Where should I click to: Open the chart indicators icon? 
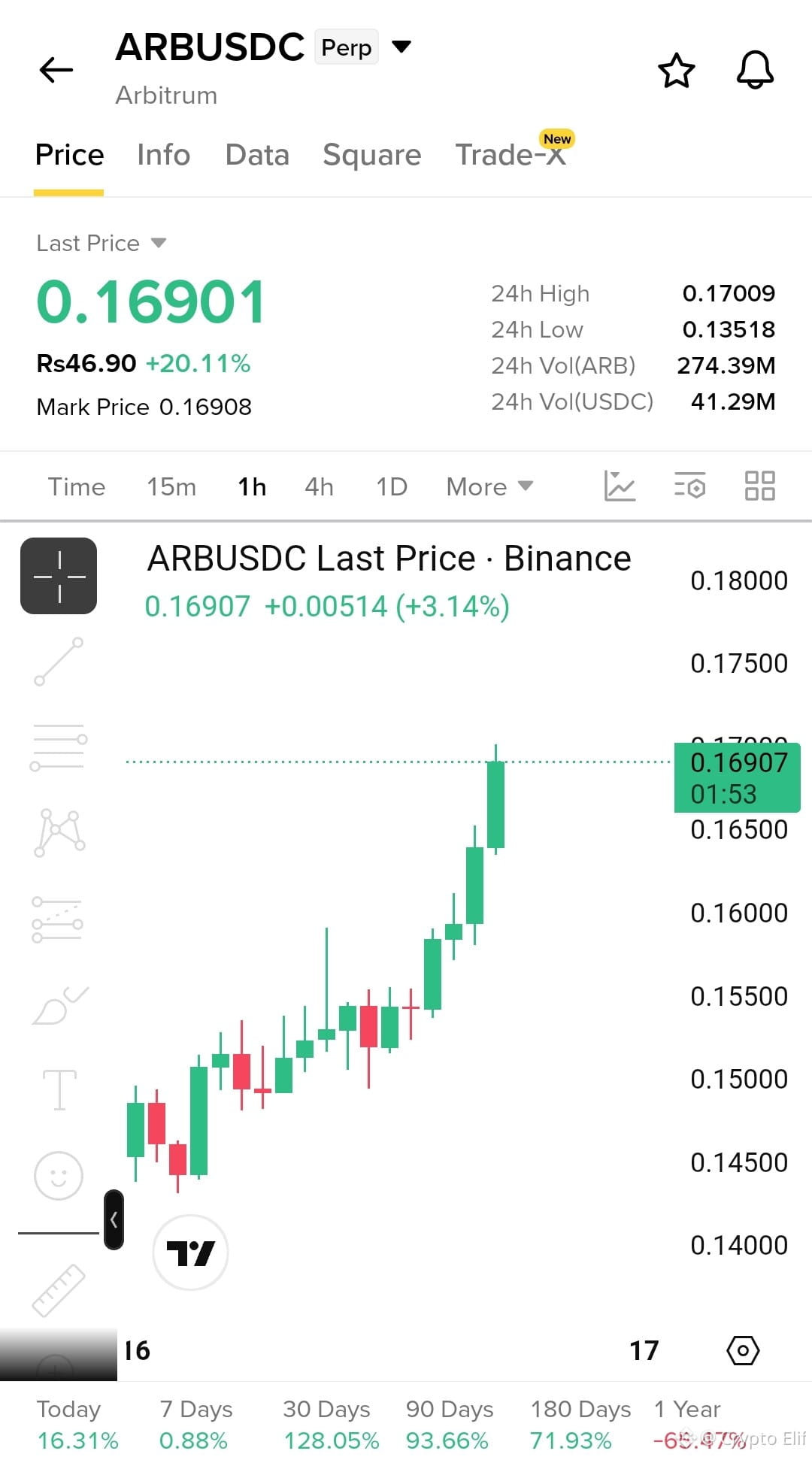click(620, 486)
